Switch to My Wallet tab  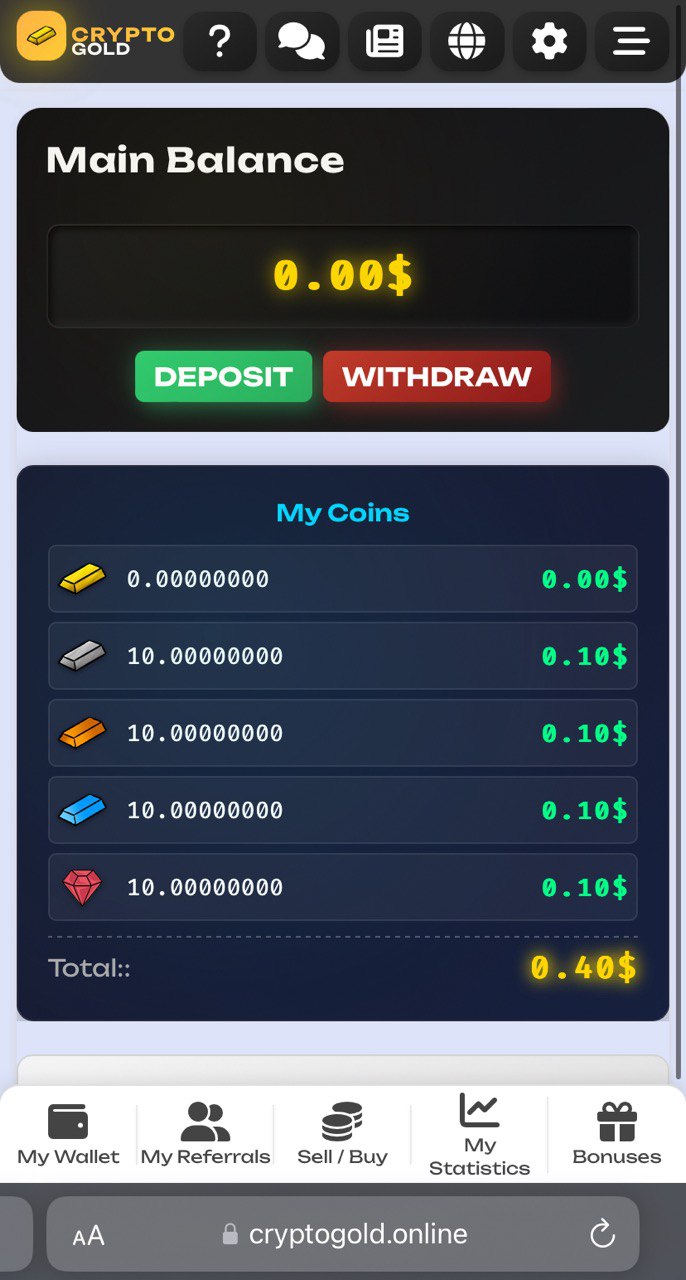[68, 1134]
